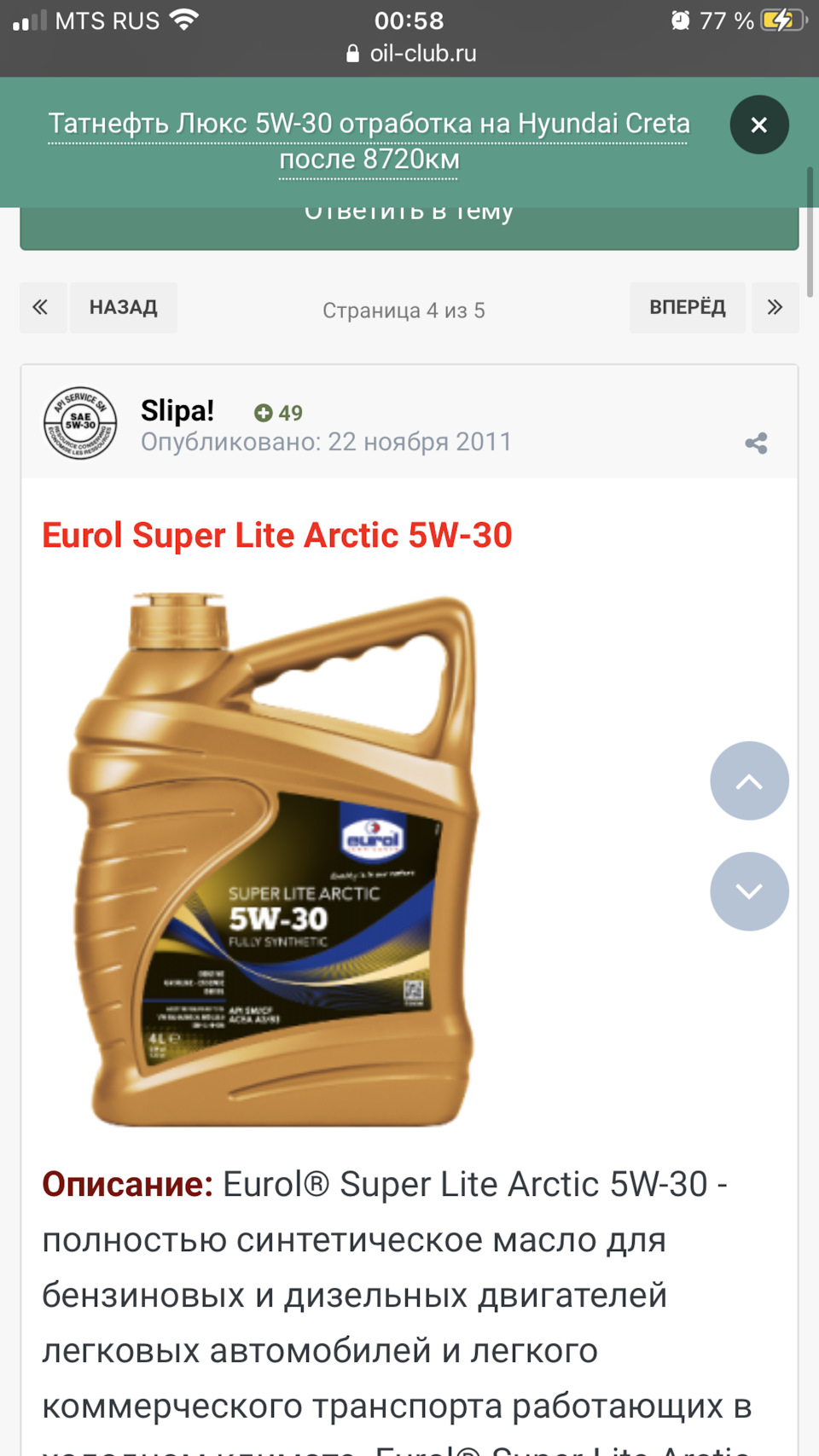The width and height of the screenshot is (819, 1456).
Task: Tap the round down-arrow button
Action: pos(749,891)
